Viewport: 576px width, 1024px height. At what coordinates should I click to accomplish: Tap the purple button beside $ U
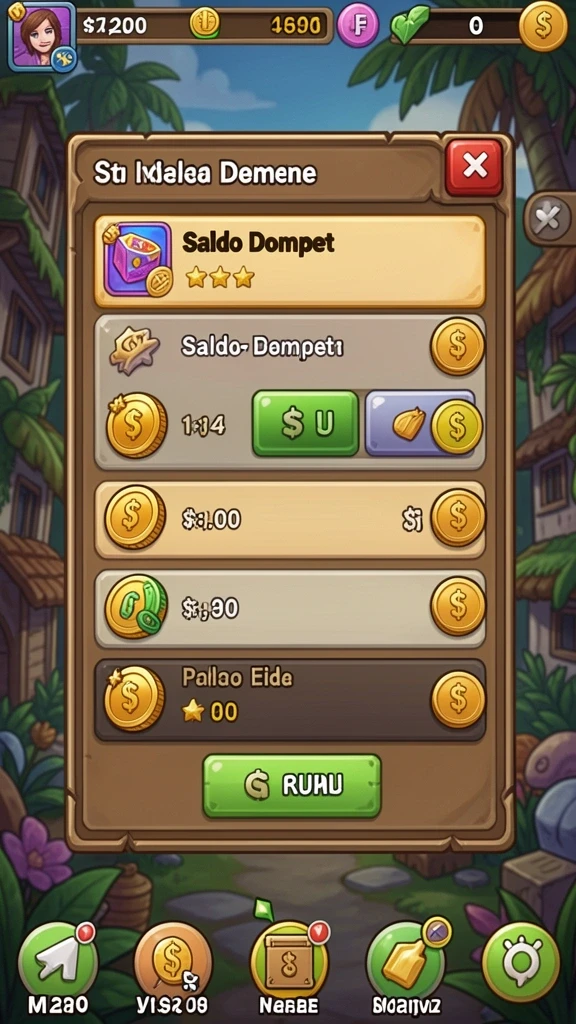419,424
